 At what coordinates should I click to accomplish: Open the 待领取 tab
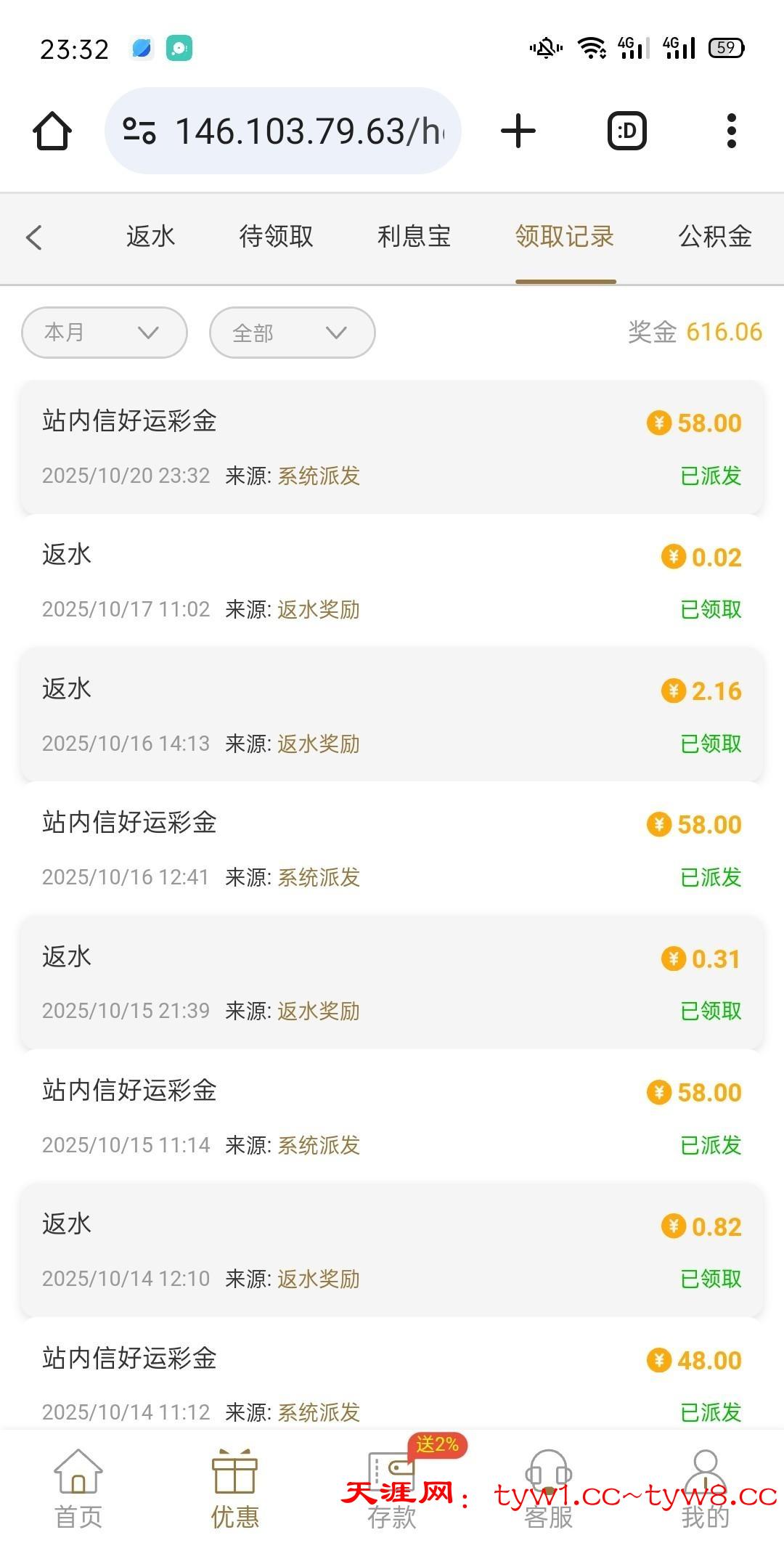[x=276, y=237]
